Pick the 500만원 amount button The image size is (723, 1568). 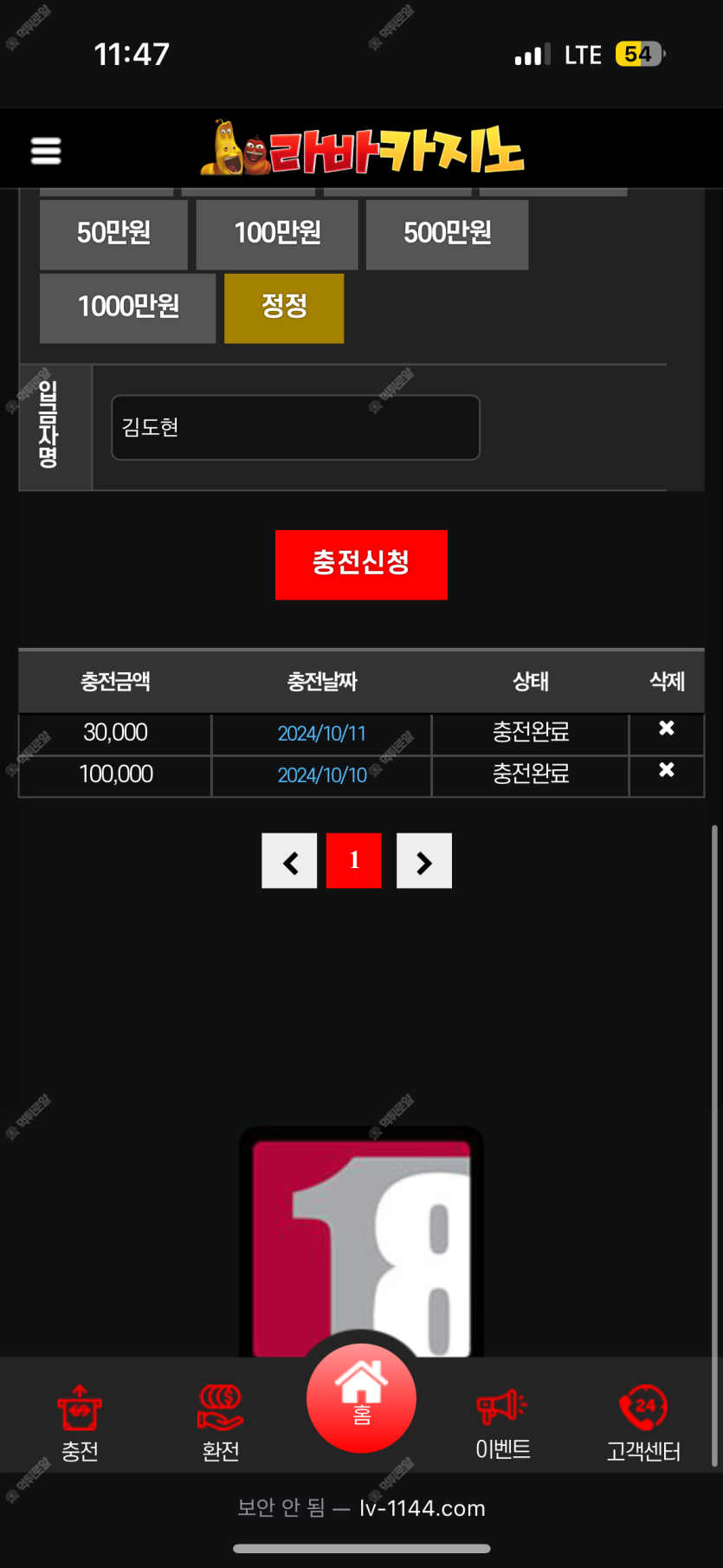[x=447, y=234]
